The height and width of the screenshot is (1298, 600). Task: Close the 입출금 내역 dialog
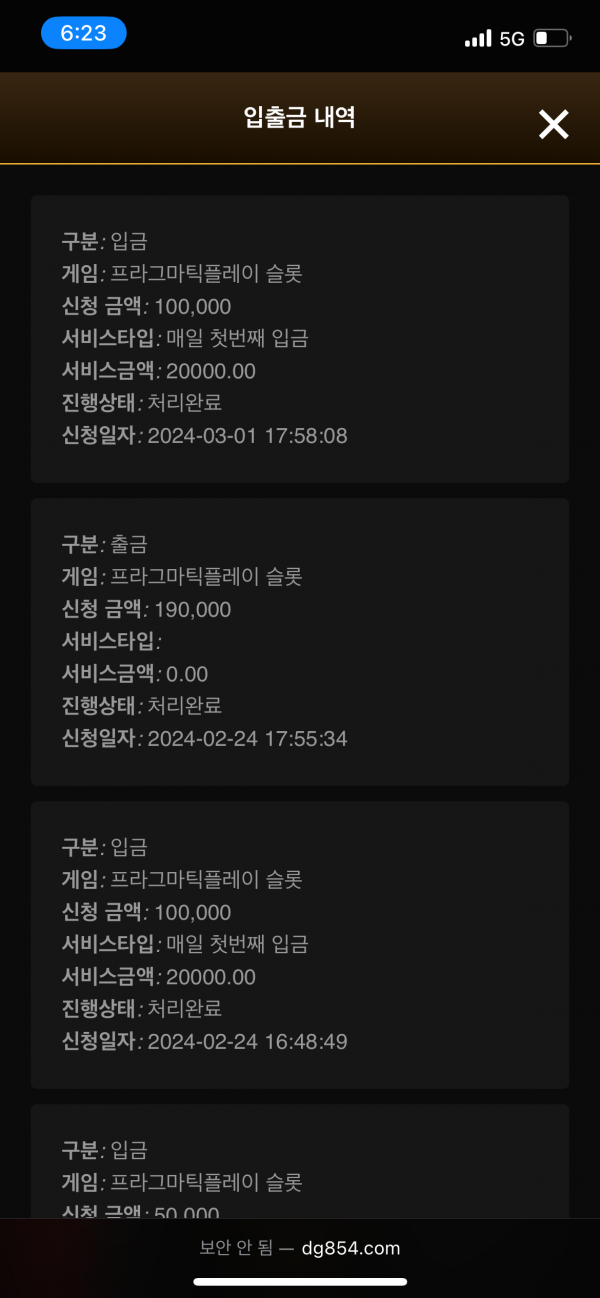tap(553, 124)
